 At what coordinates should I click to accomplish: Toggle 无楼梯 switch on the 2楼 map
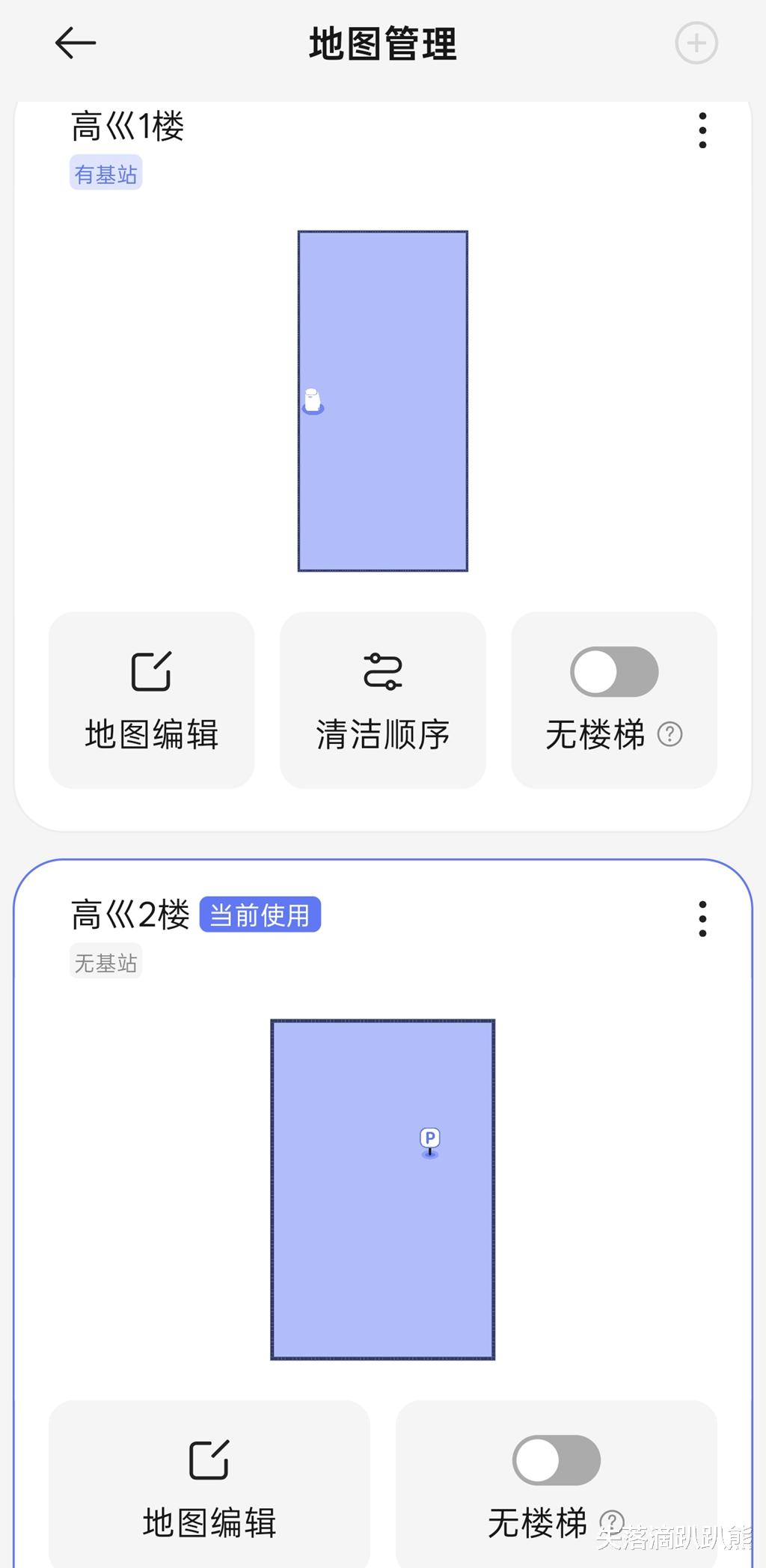[556, 1460]
